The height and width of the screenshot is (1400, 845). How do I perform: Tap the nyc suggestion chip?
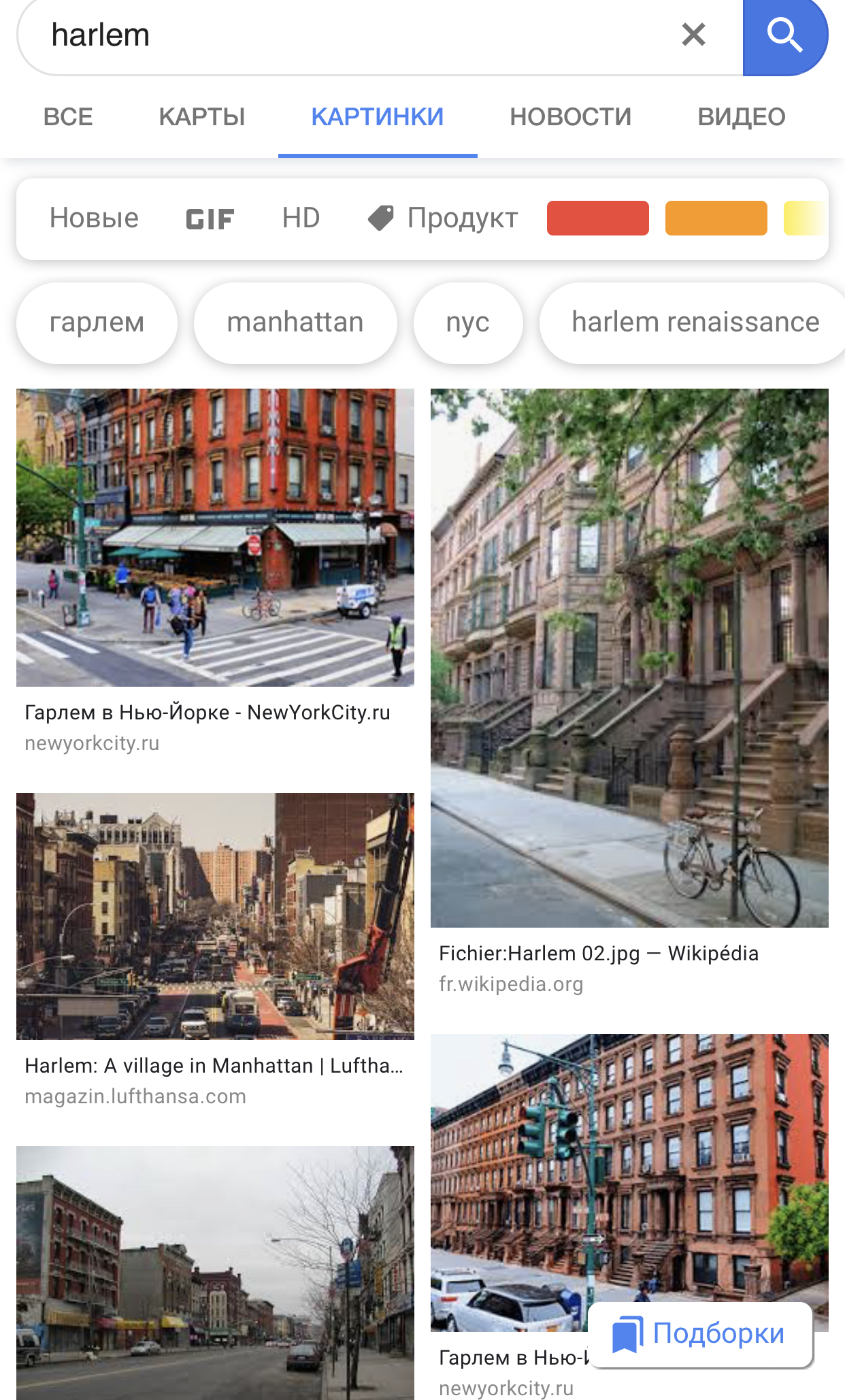pos(468,323)
